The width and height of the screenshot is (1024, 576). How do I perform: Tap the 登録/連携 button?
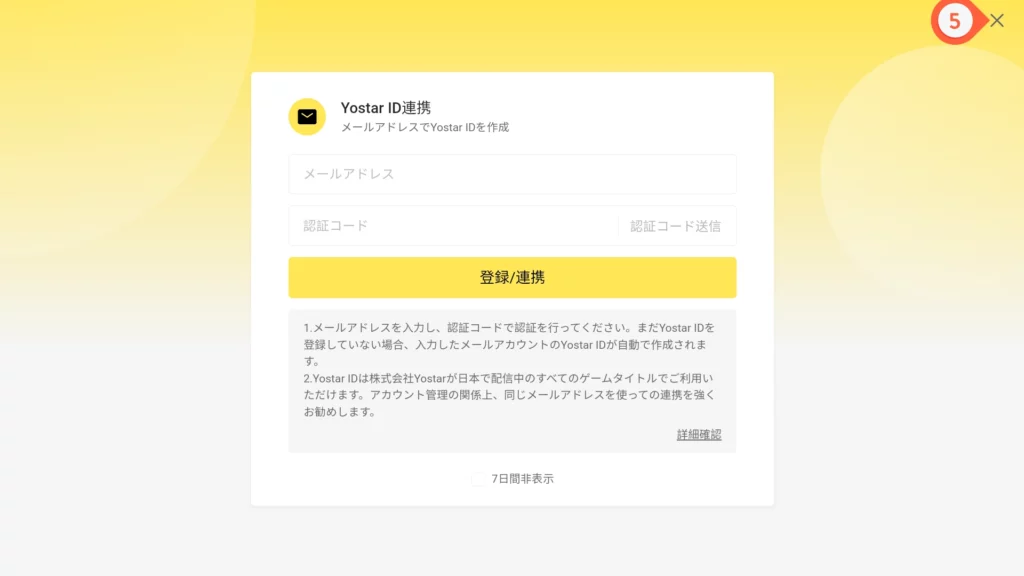point(512,277)
